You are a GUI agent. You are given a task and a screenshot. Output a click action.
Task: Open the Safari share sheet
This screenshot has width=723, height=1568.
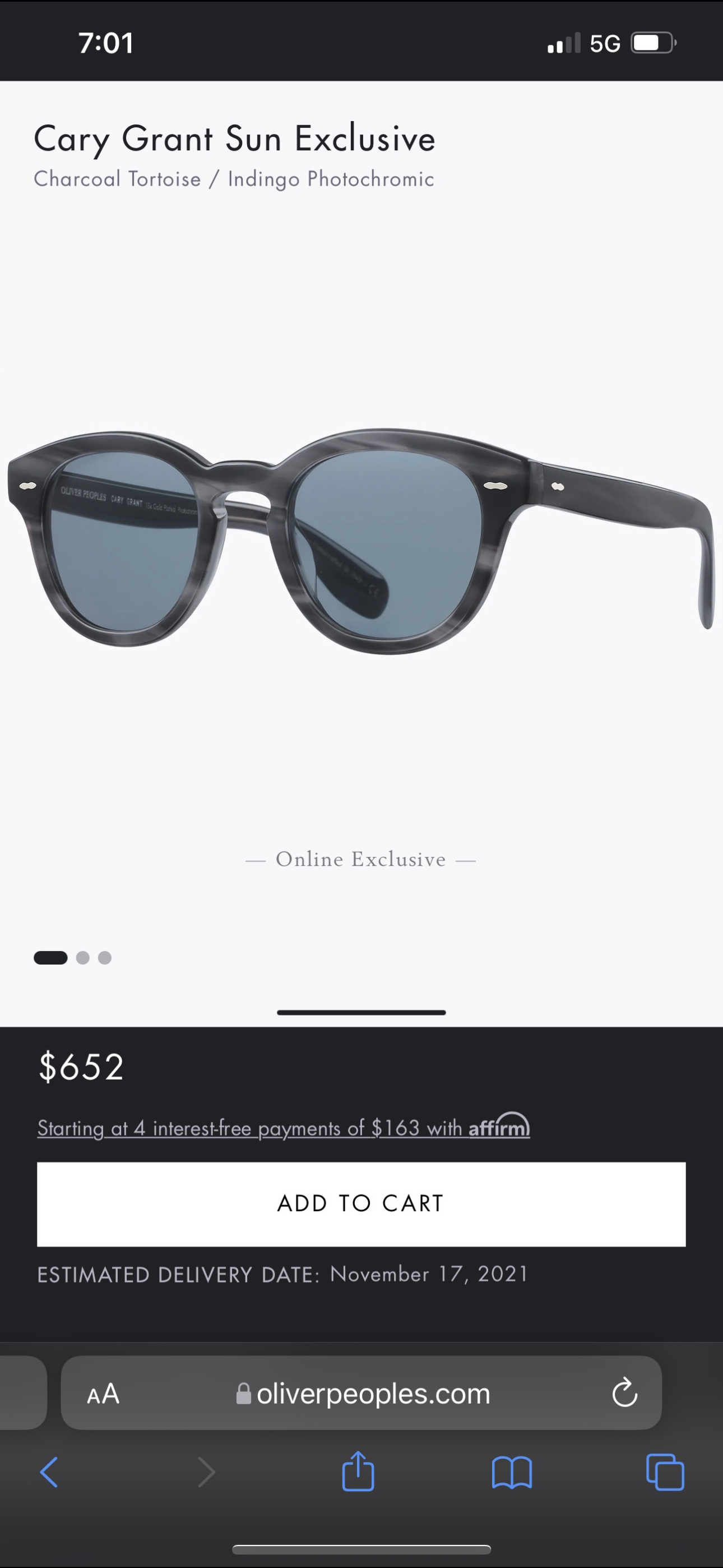click(x=358, y=1473)
